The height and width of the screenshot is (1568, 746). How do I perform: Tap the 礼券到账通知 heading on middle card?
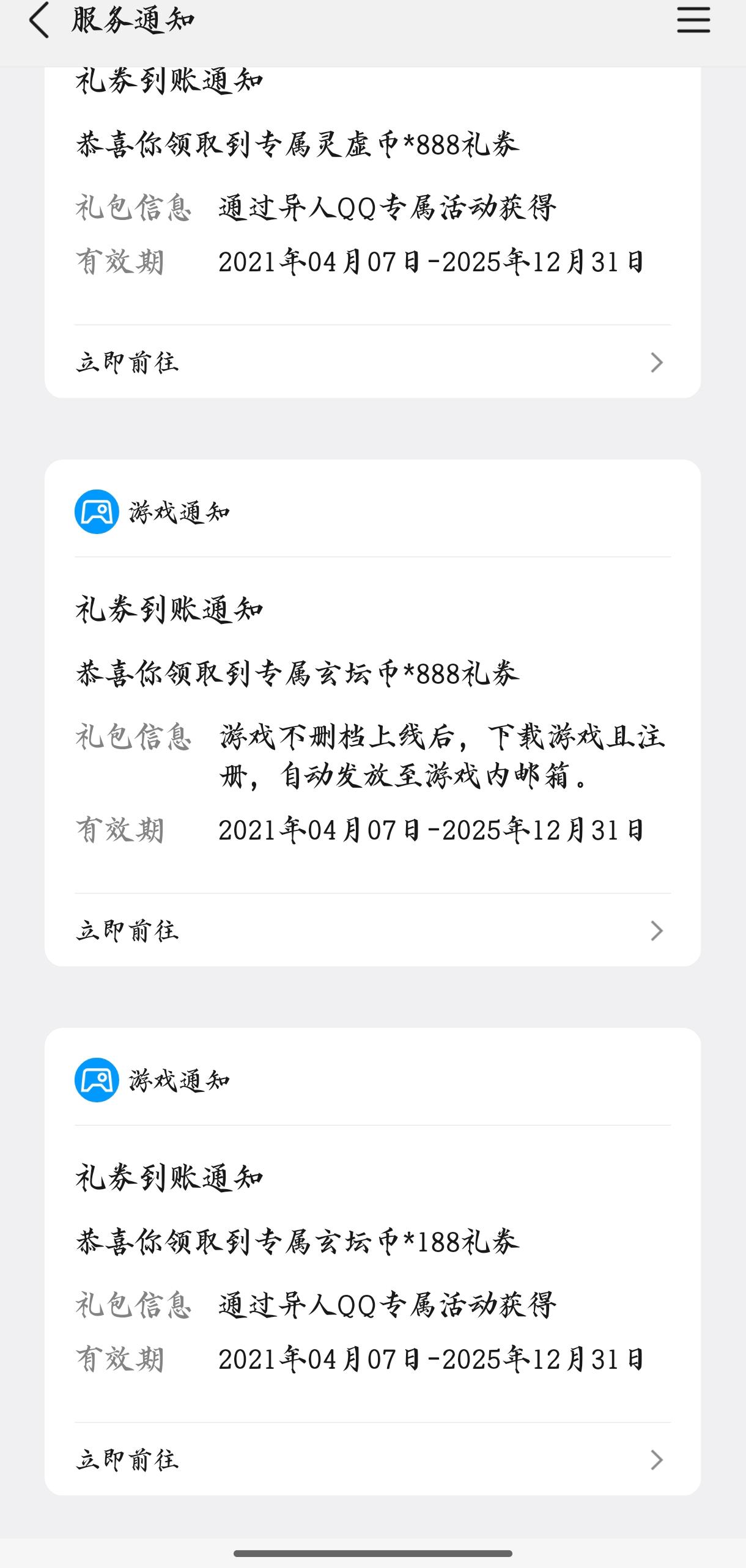(169, 609)
